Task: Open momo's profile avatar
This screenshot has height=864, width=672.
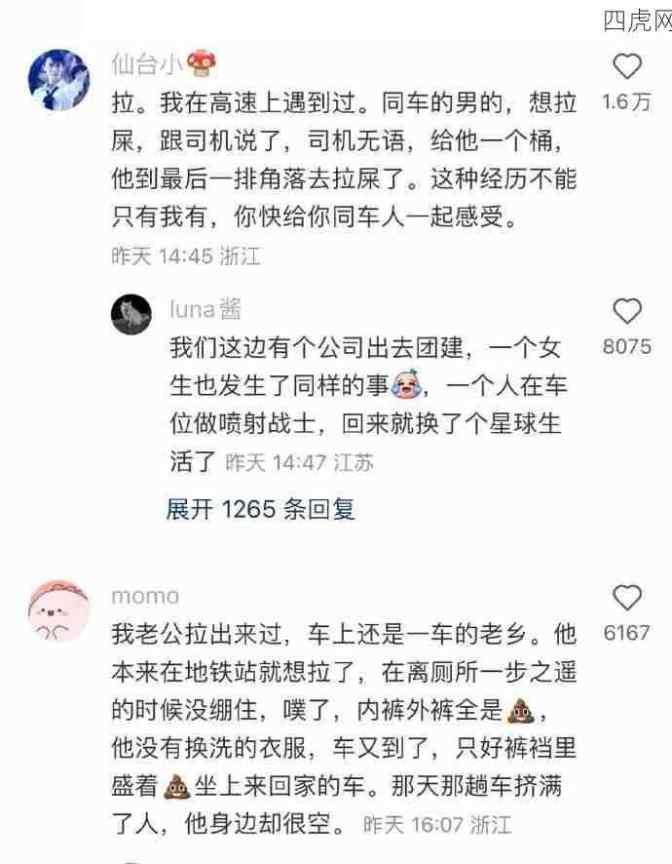Action: coord(59,612)
